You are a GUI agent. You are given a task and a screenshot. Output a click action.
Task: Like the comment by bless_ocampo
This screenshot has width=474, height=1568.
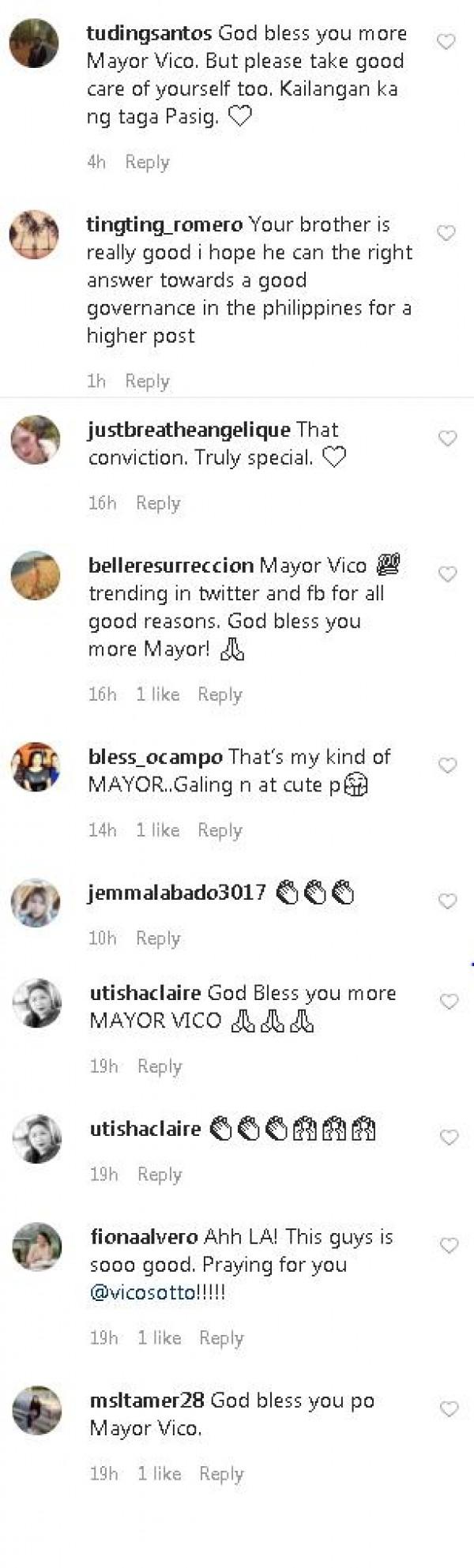point(447,765)
